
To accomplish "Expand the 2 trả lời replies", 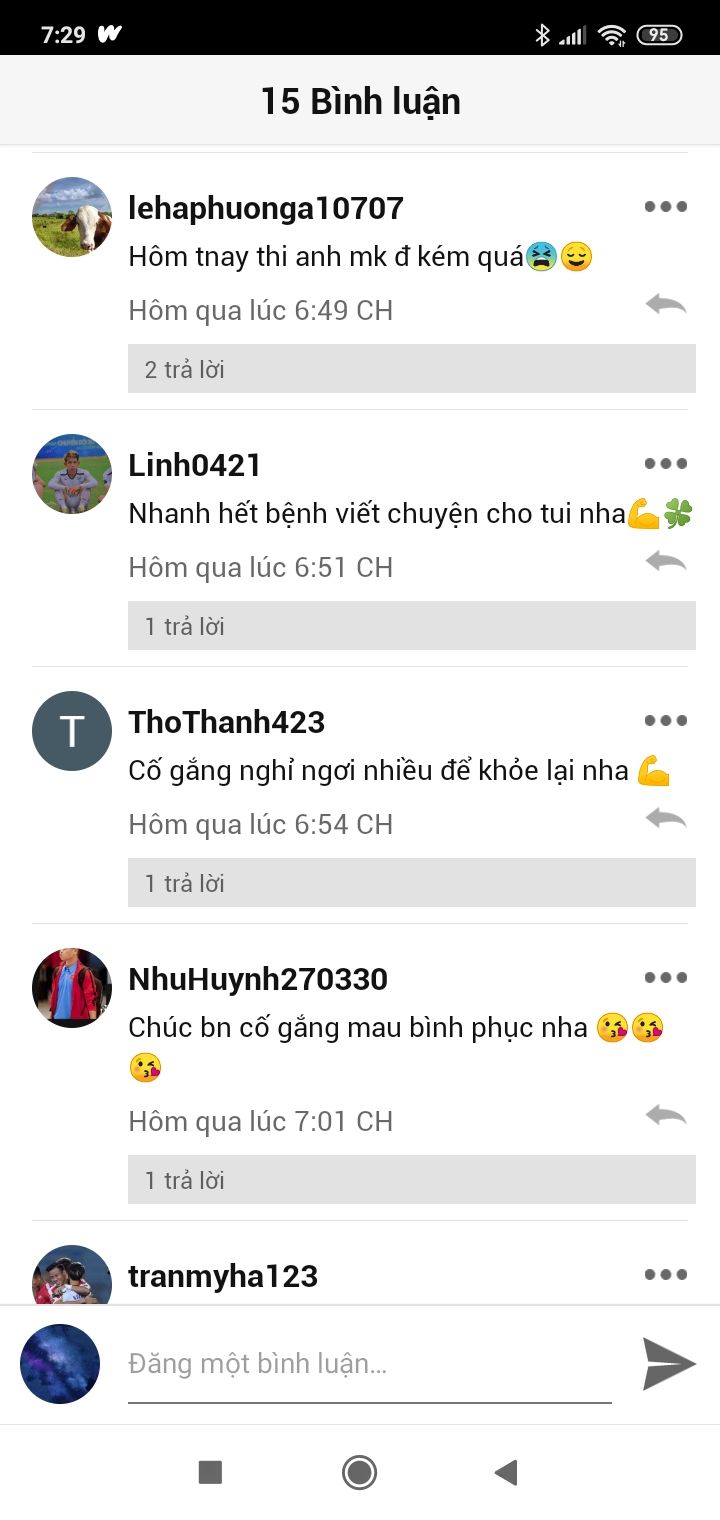I will (x=412, y=369).
